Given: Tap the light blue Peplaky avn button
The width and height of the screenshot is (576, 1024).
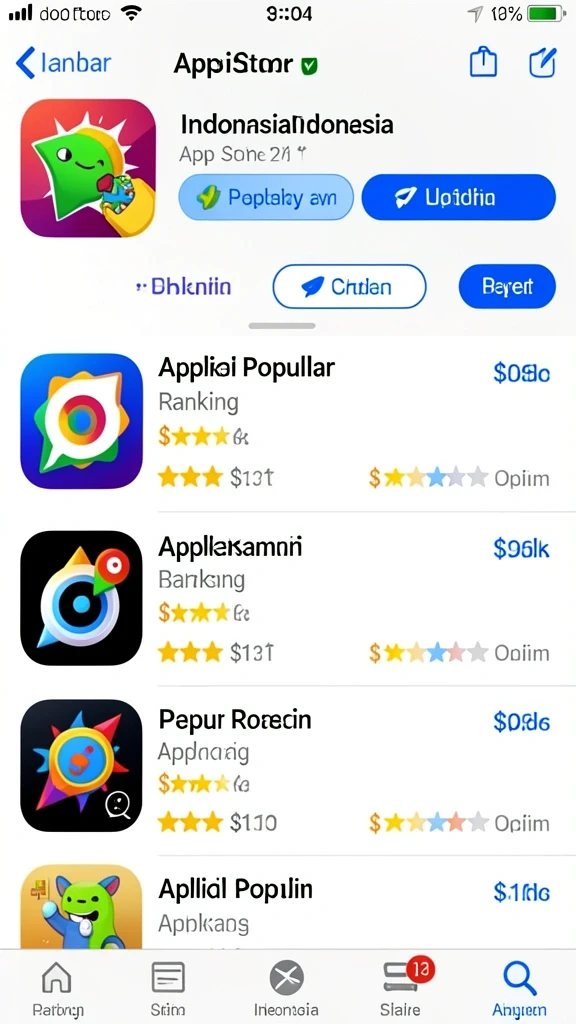Looking at the screenshot, I should (266, 197).
